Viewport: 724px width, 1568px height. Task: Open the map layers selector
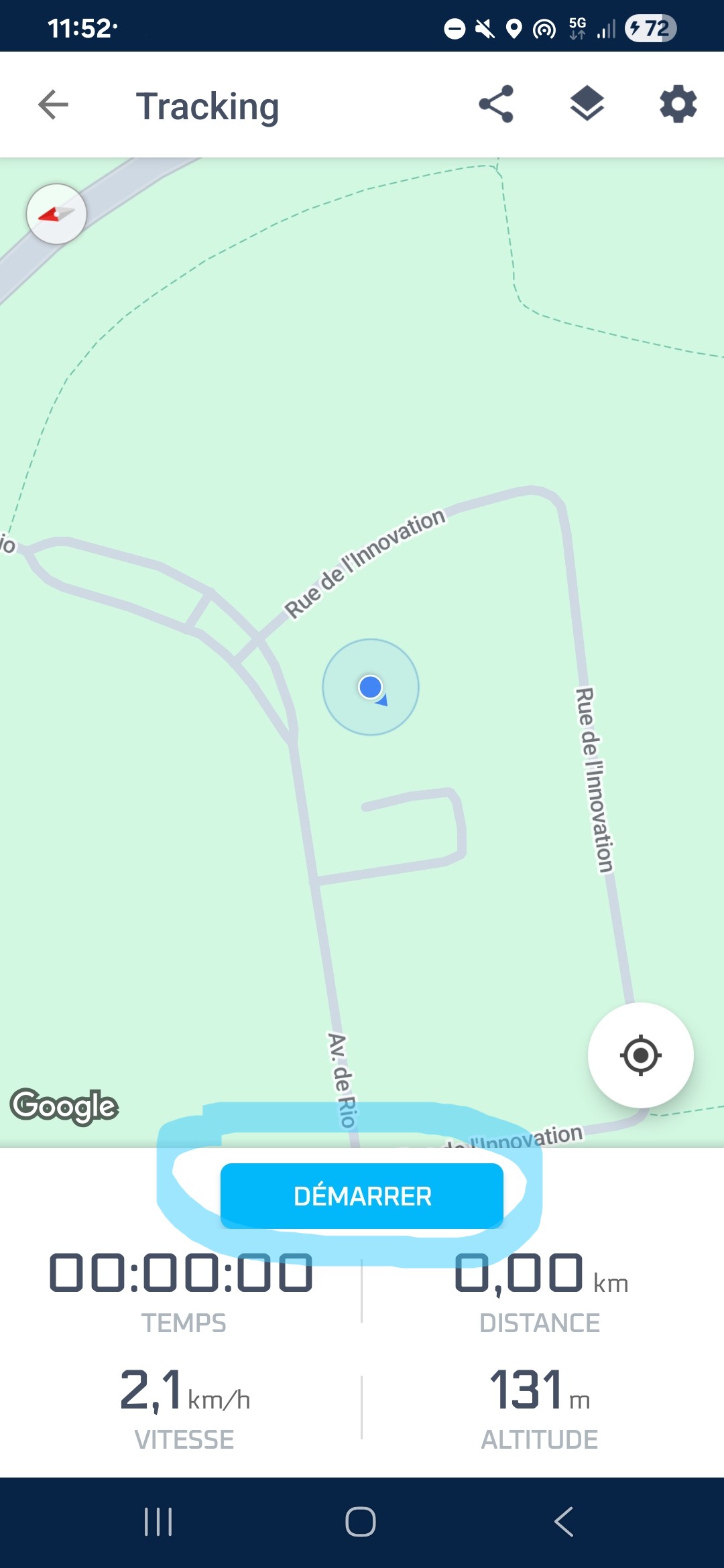pyautogui.click(x=587, y=104)
